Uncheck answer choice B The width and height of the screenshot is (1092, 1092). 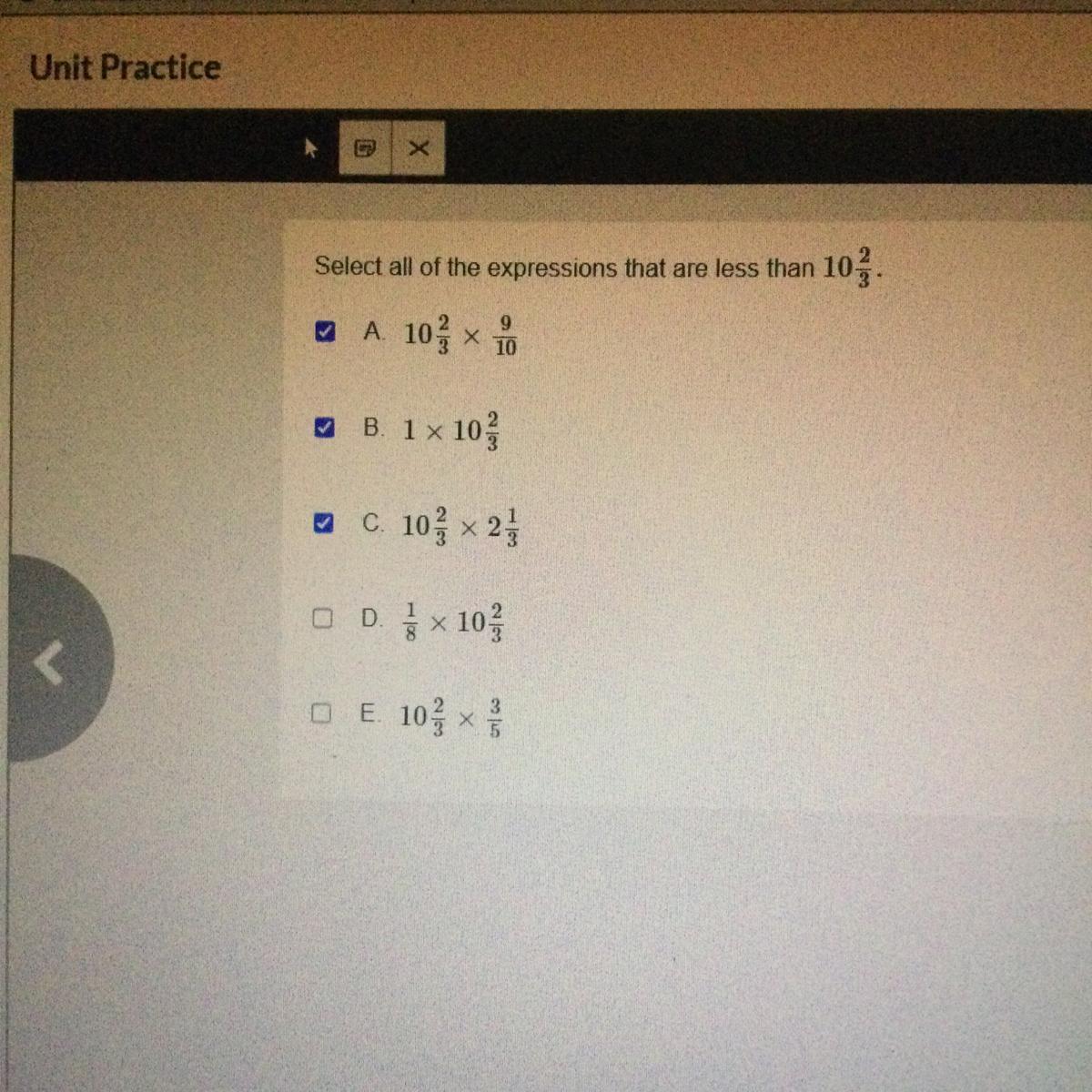323,428
